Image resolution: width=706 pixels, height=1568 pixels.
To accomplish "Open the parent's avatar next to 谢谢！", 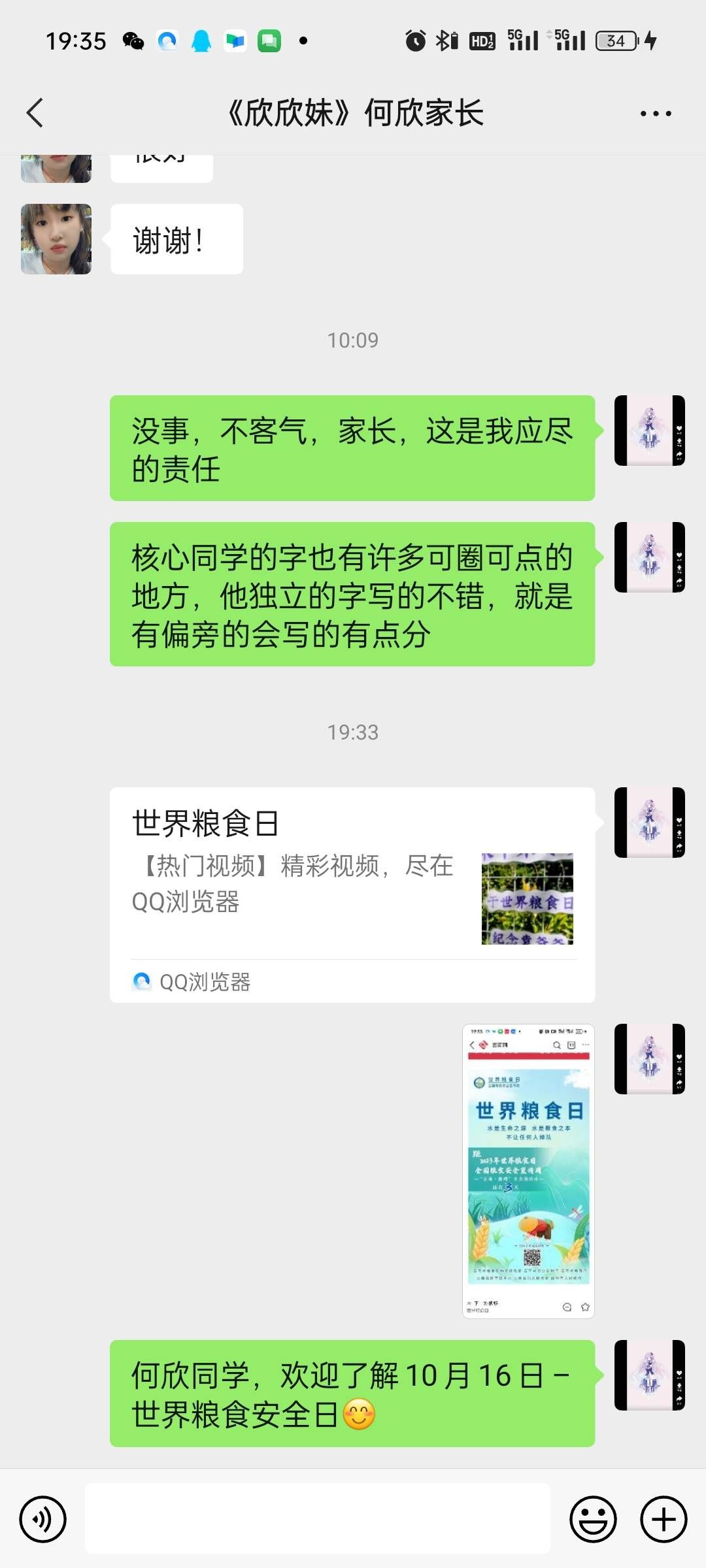I will pyautogui.click(x=56, y=239).
